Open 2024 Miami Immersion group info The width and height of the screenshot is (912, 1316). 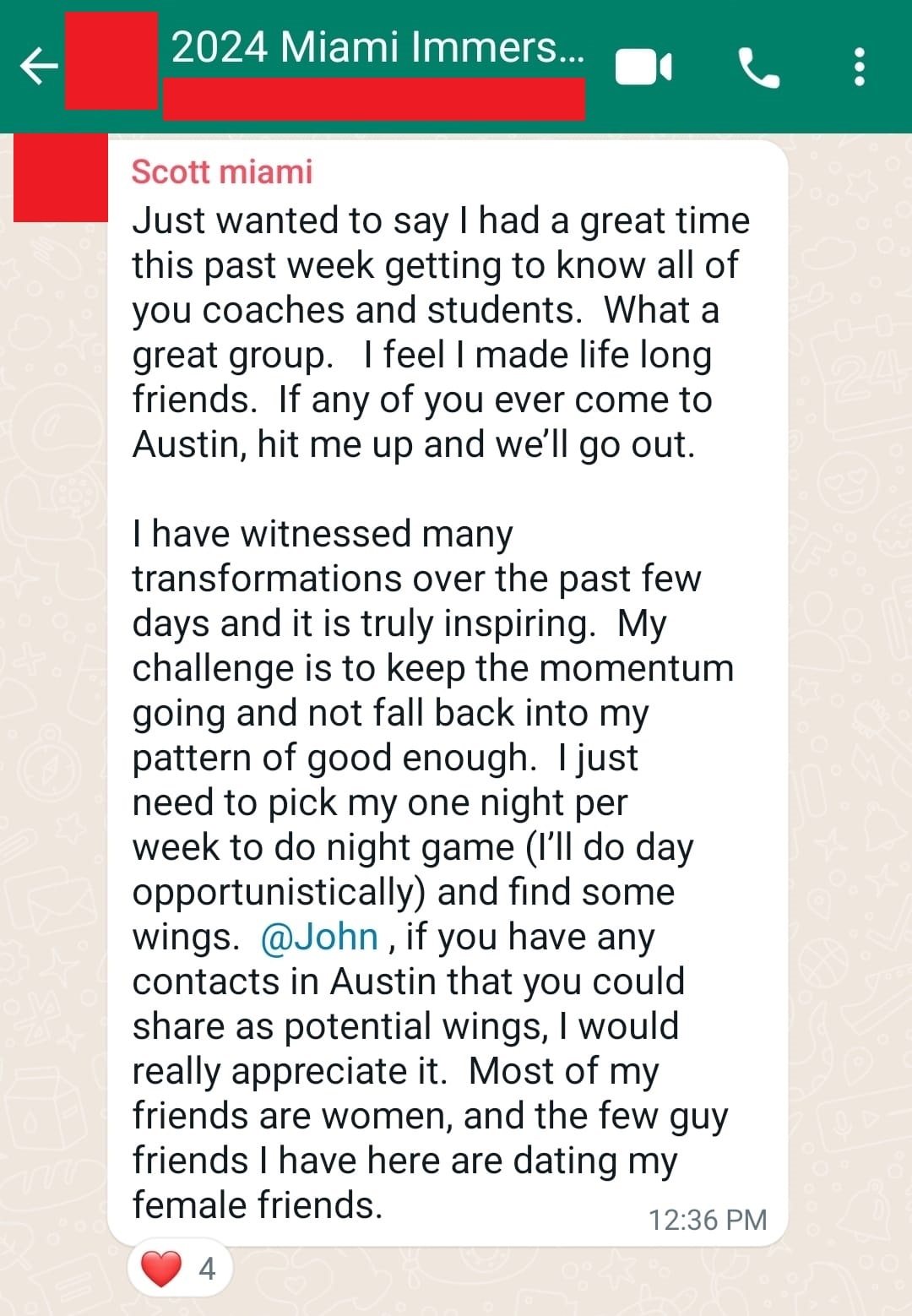[x=377, y=47]
